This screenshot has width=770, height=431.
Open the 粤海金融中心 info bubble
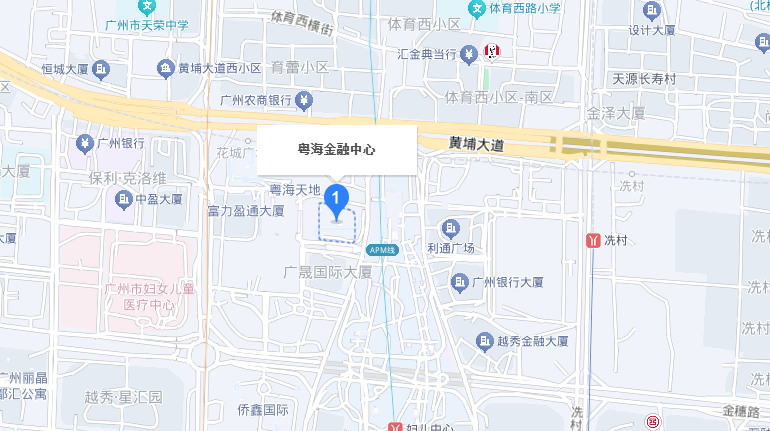(x=337, y=150)
